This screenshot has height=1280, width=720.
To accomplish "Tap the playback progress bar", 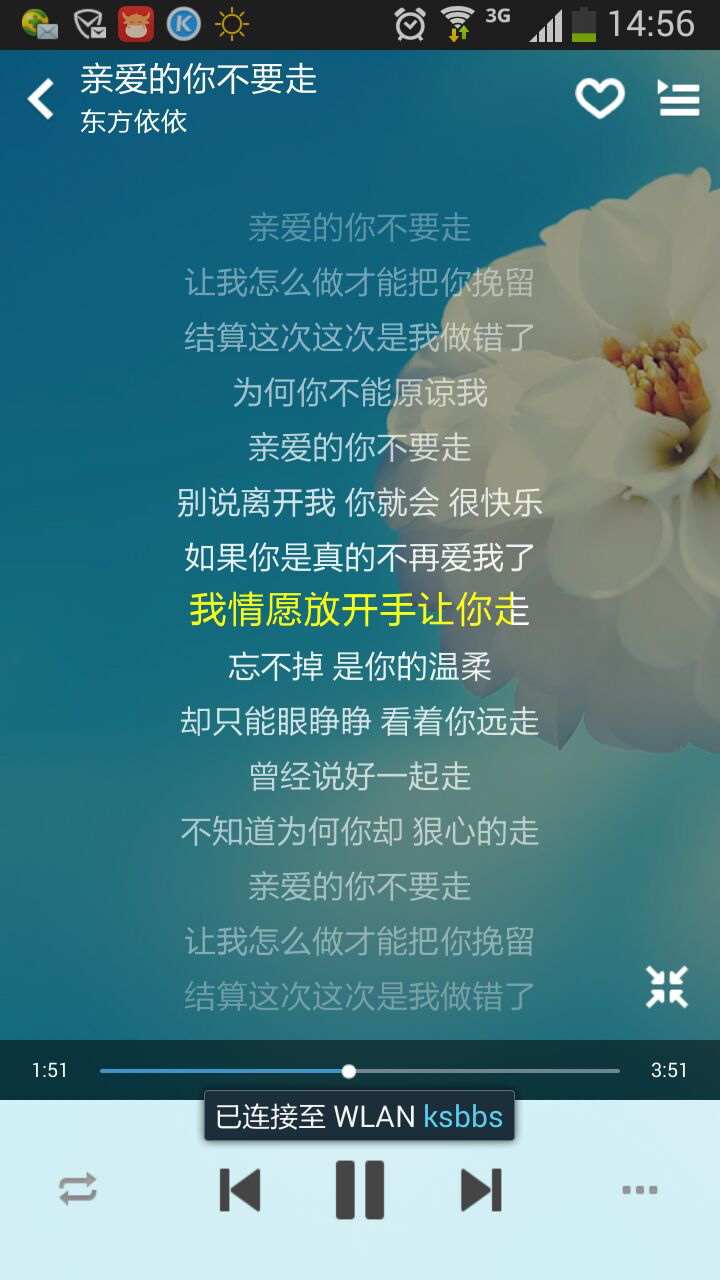I will click(360, 1071).
